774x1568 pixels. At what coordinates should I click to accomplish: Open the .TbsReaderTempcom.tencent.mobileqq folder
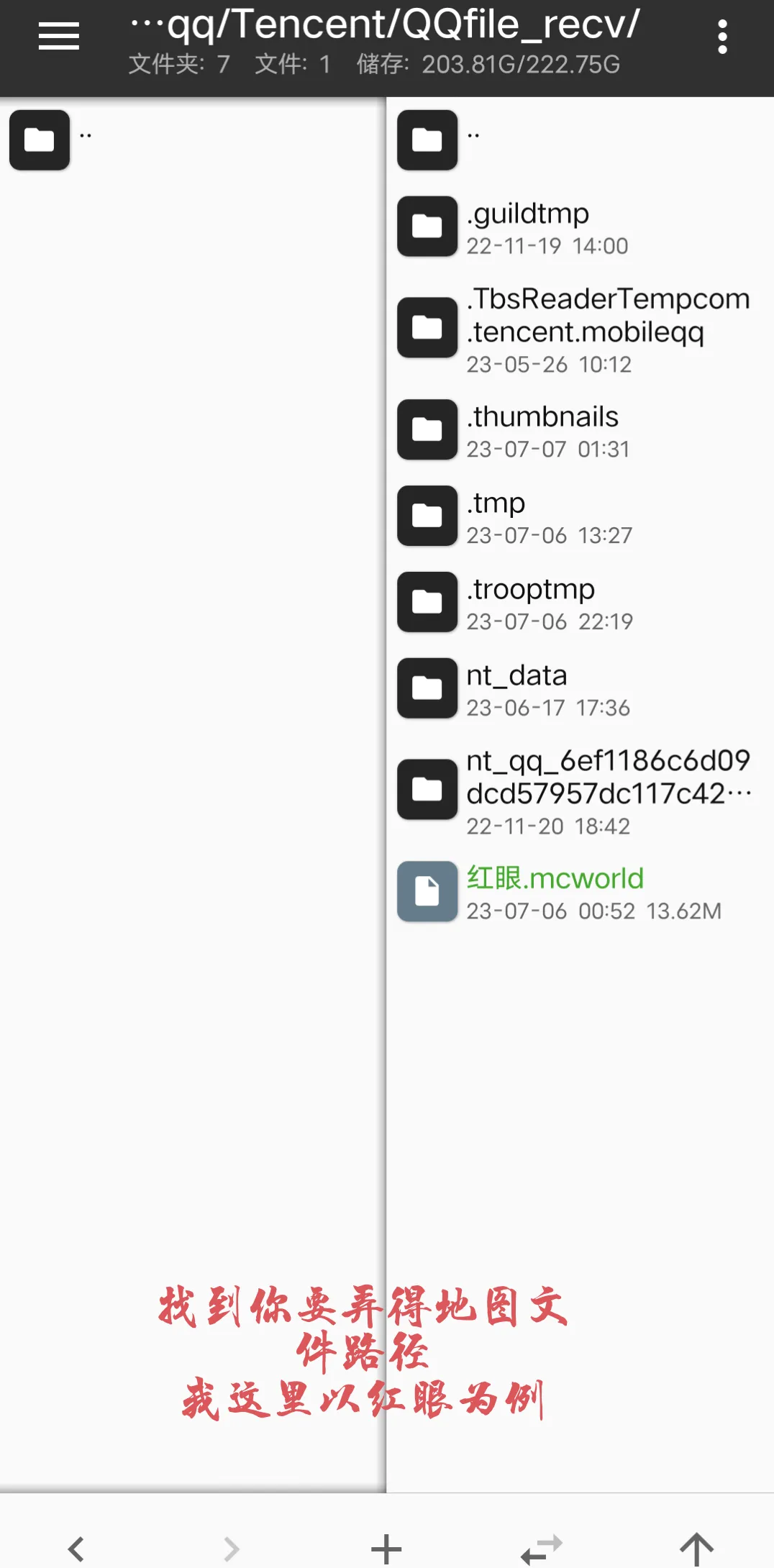575,329
